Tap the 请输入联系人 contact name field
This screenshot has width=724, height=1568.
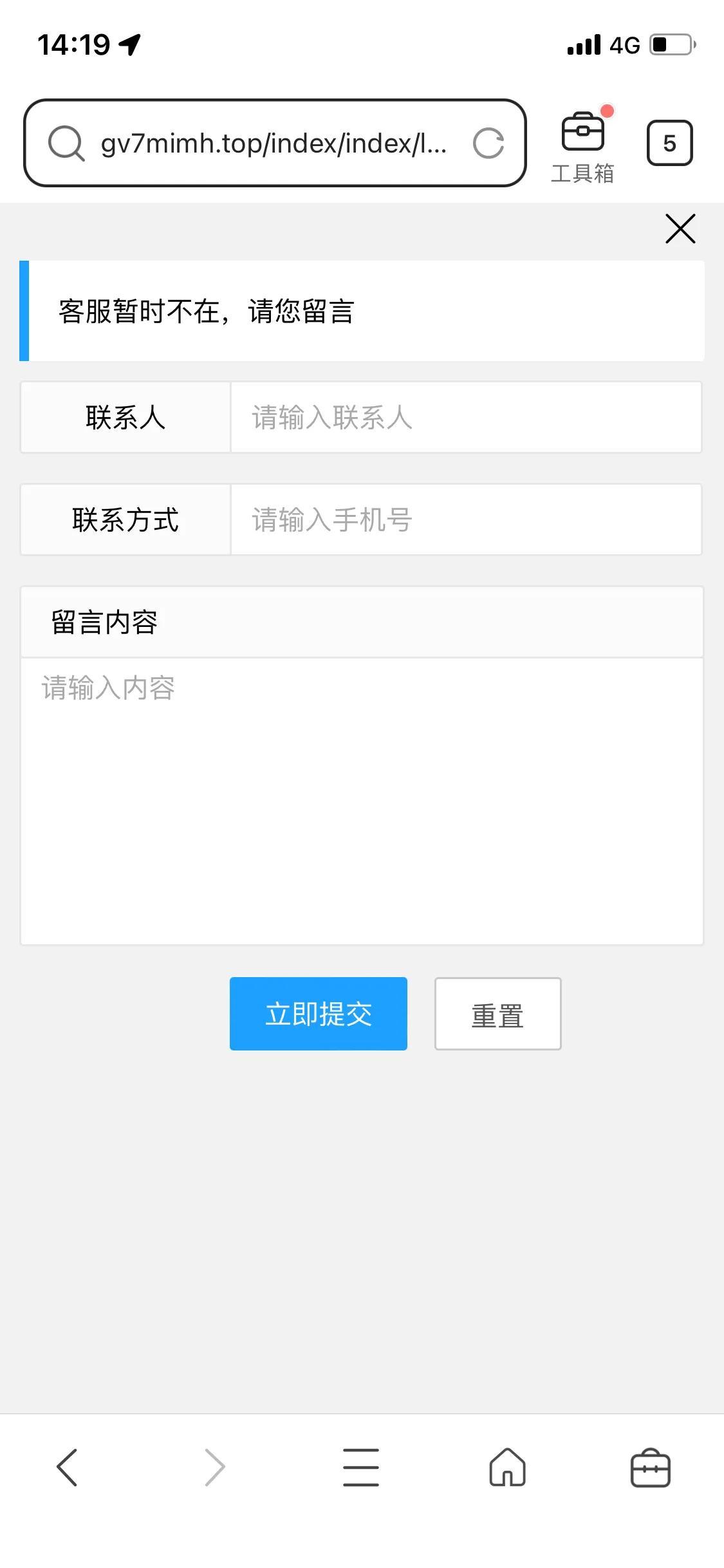466,417
